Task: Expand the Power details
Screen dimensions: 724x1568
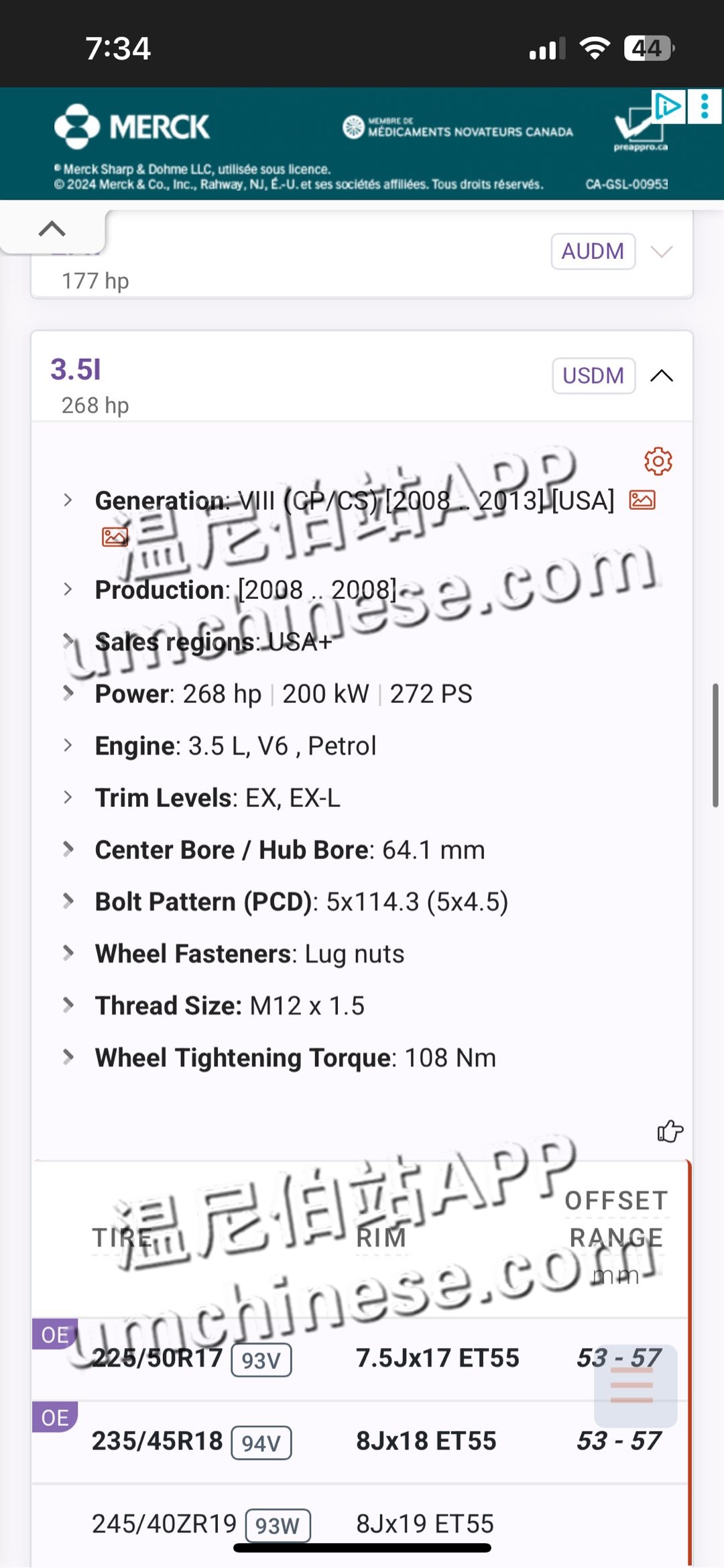Action: 68,693
